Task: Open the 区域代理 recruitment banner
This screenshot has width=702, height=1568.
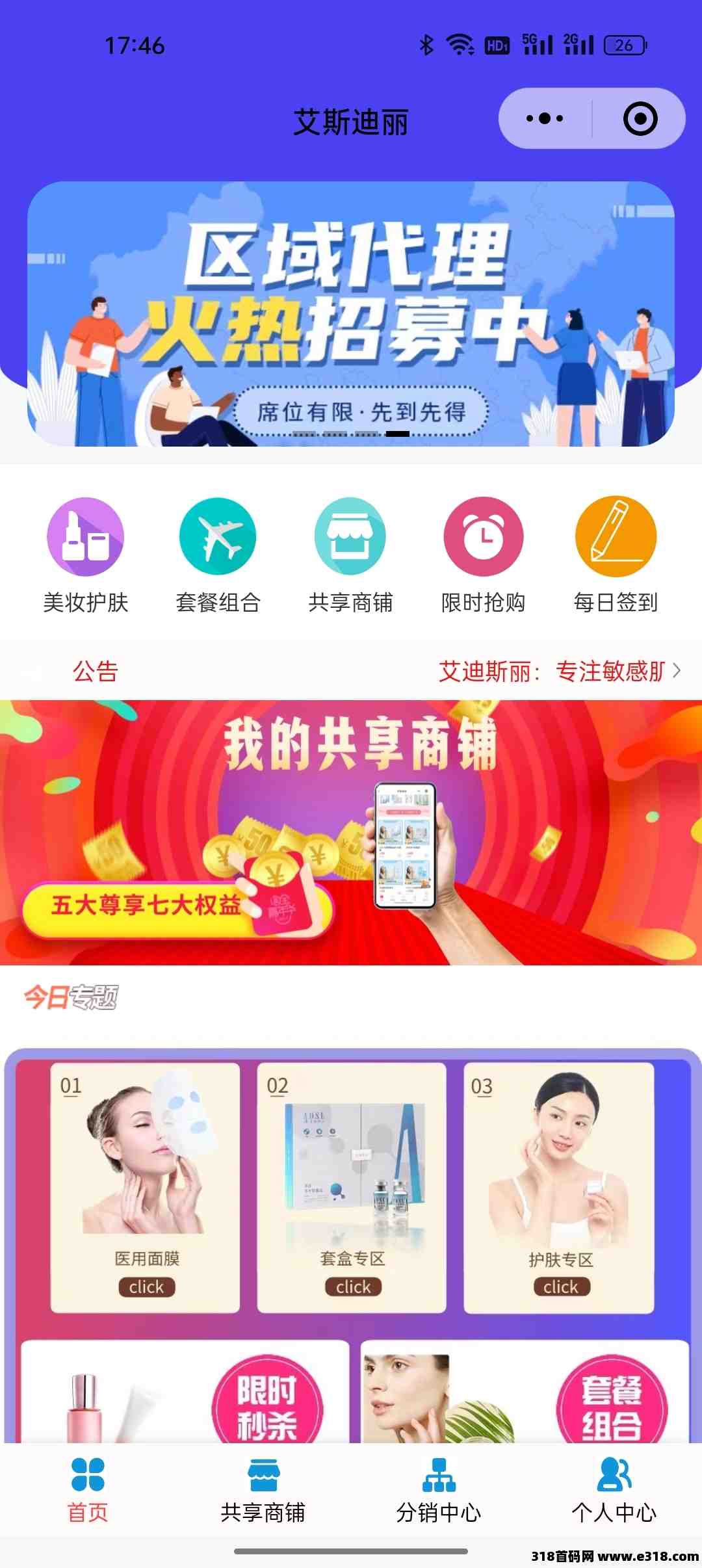Action: (351, 314)
